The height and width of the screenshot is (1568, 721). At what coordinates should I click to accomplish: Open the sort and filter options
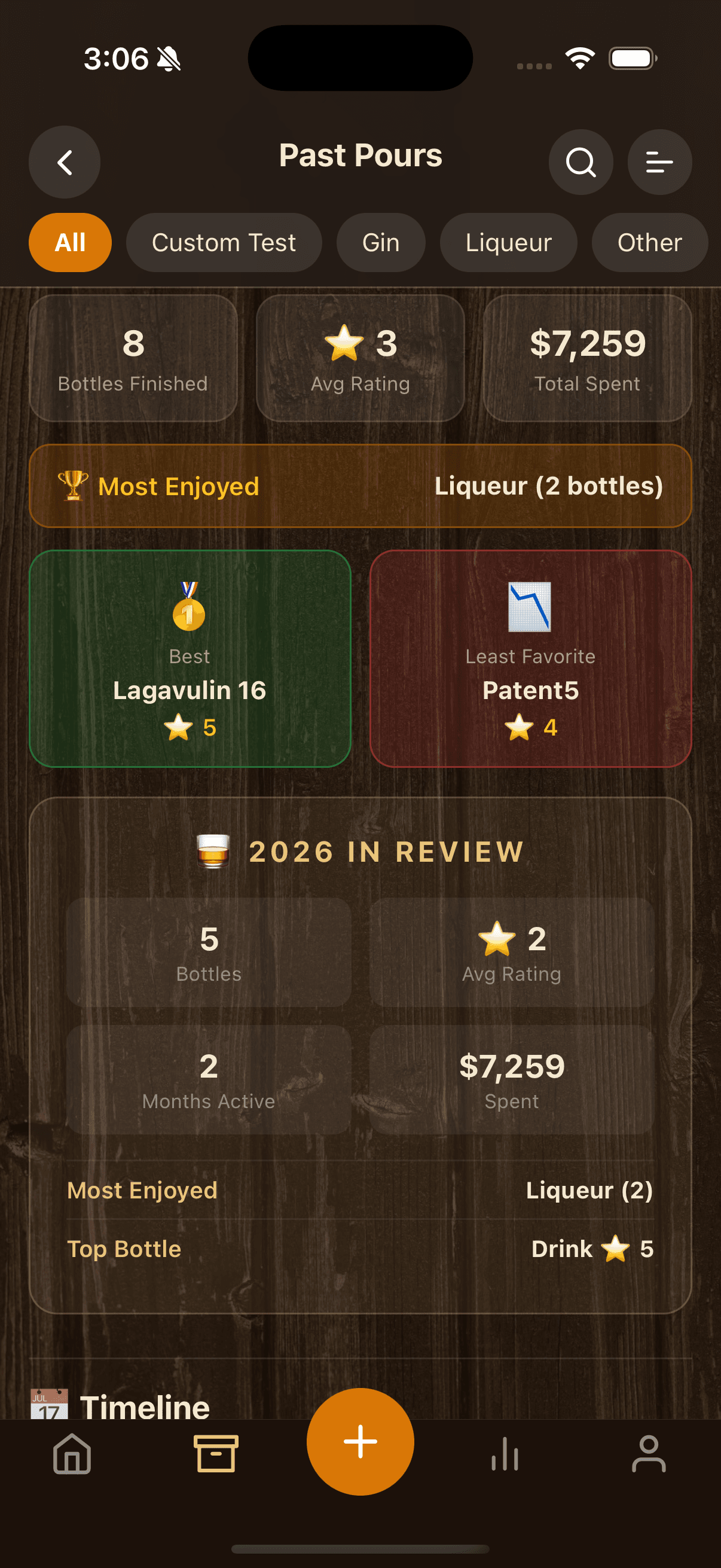pos(659,163)
